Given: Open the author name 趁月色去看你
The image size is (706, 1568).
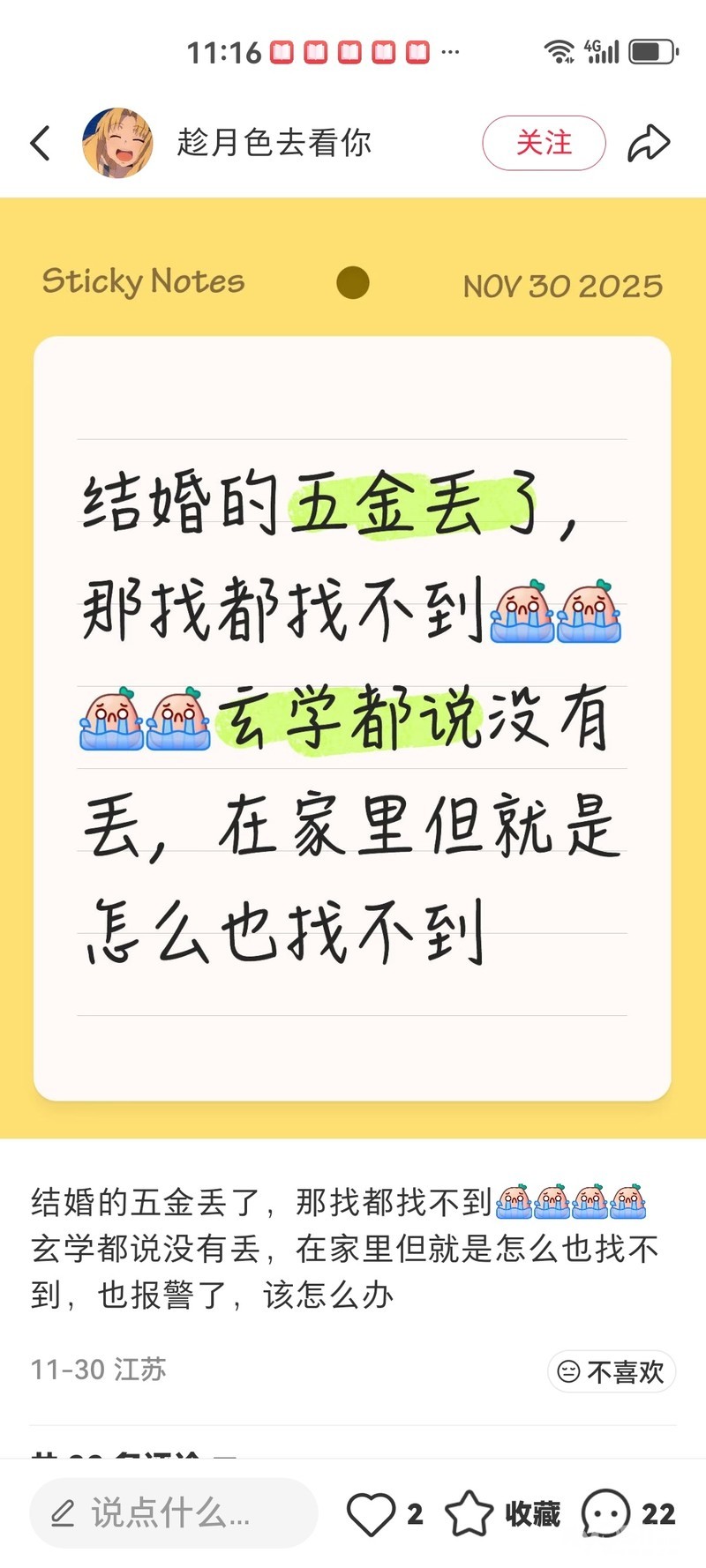Looking at the screenshot, I should click(274, 143).
